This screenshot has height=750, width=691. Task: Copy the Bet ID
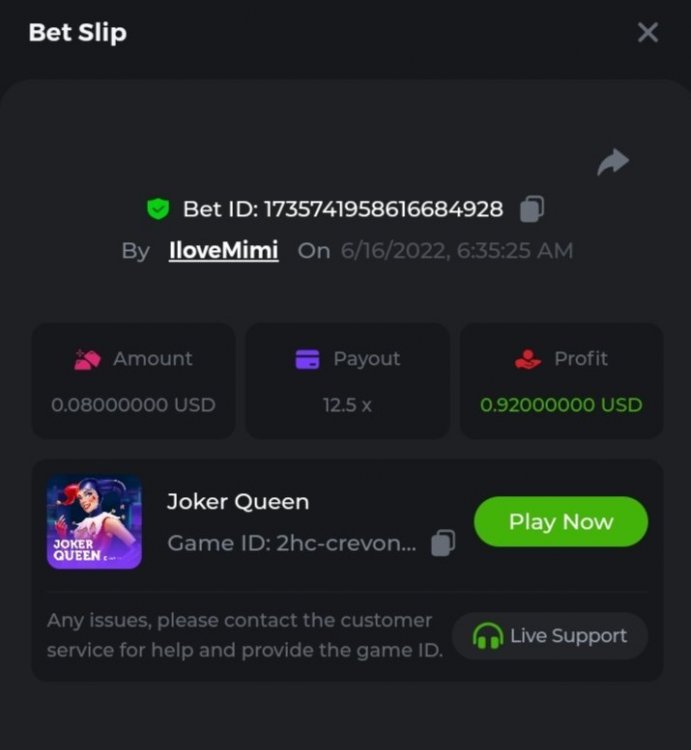[532, 209]
